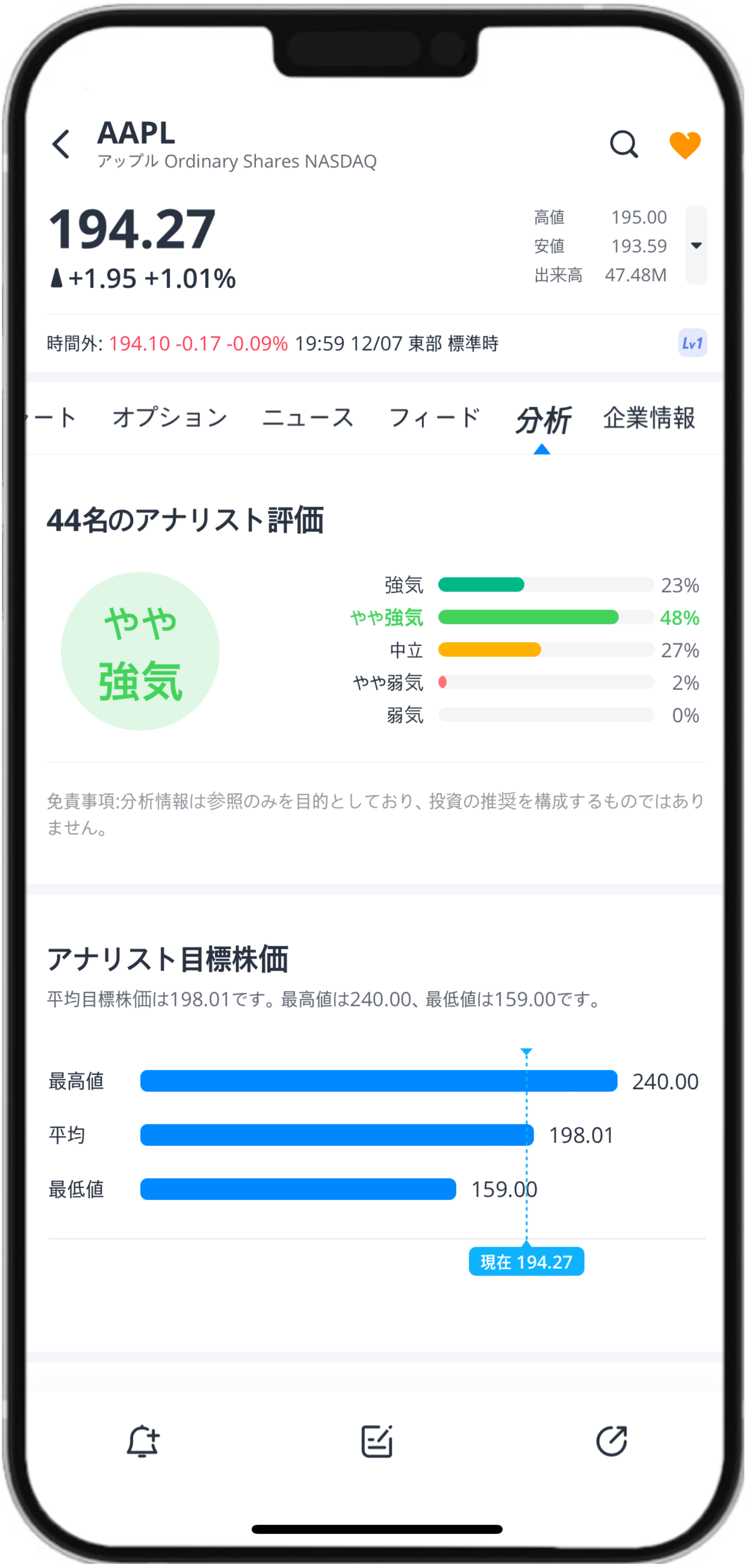Switch to the オプション tab

(x=170, y=418)
